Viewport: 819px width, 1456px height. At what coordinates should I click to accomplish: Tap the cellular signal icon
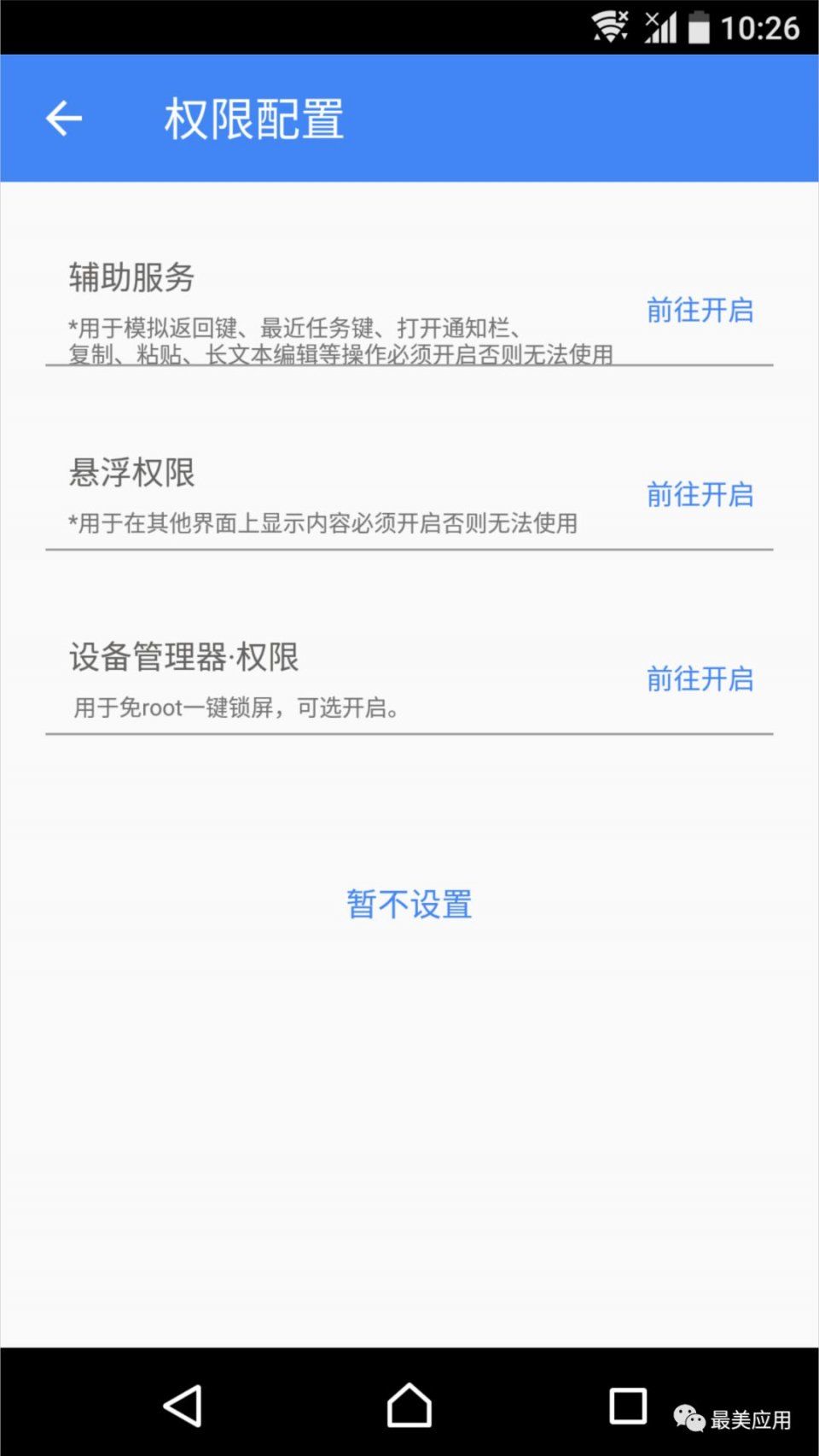pyautogui.click(x=661, y=27)
